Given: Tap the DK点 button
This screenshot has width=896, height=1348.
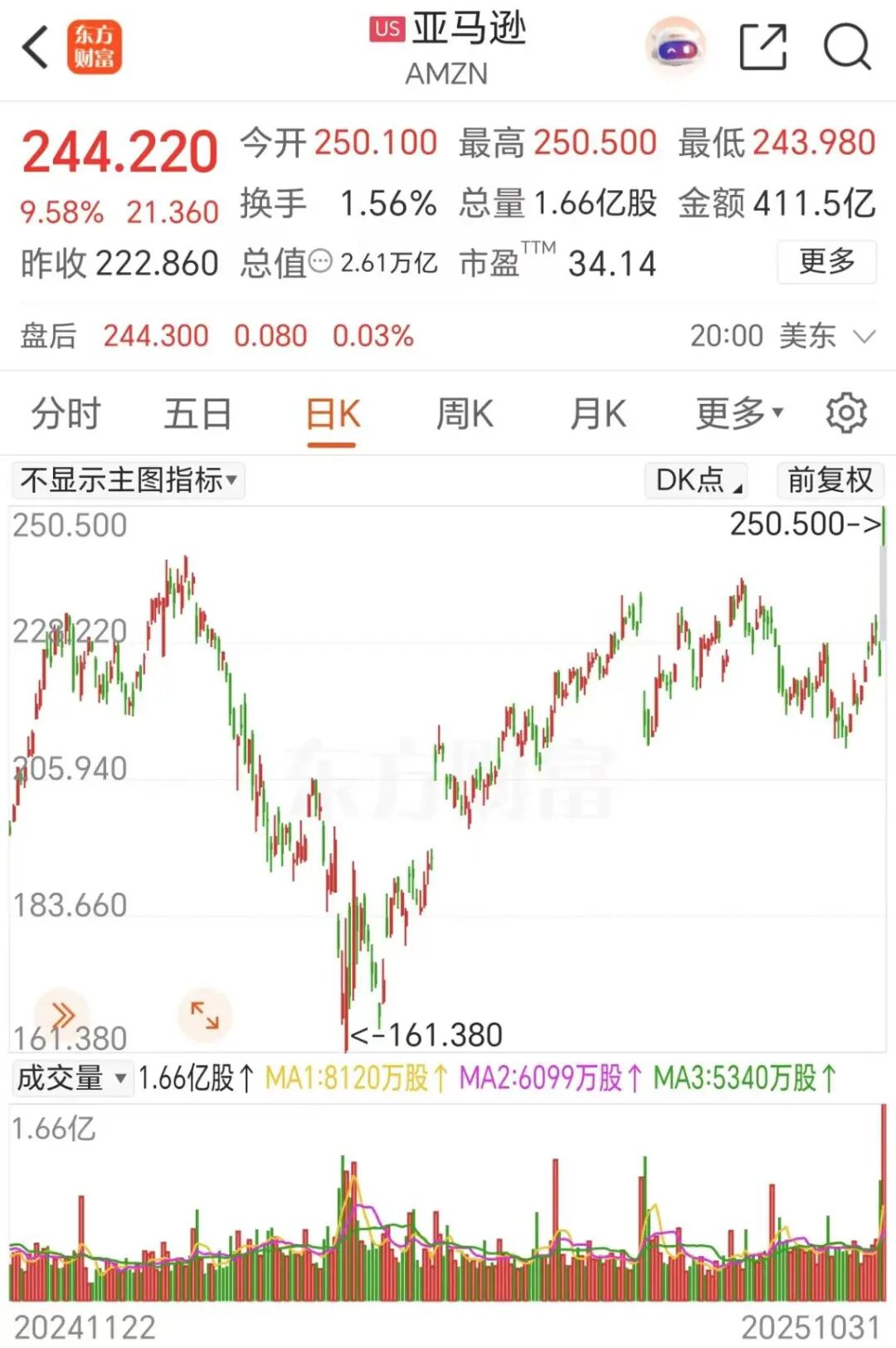Looking at the screenshot, I should point(697,480).
